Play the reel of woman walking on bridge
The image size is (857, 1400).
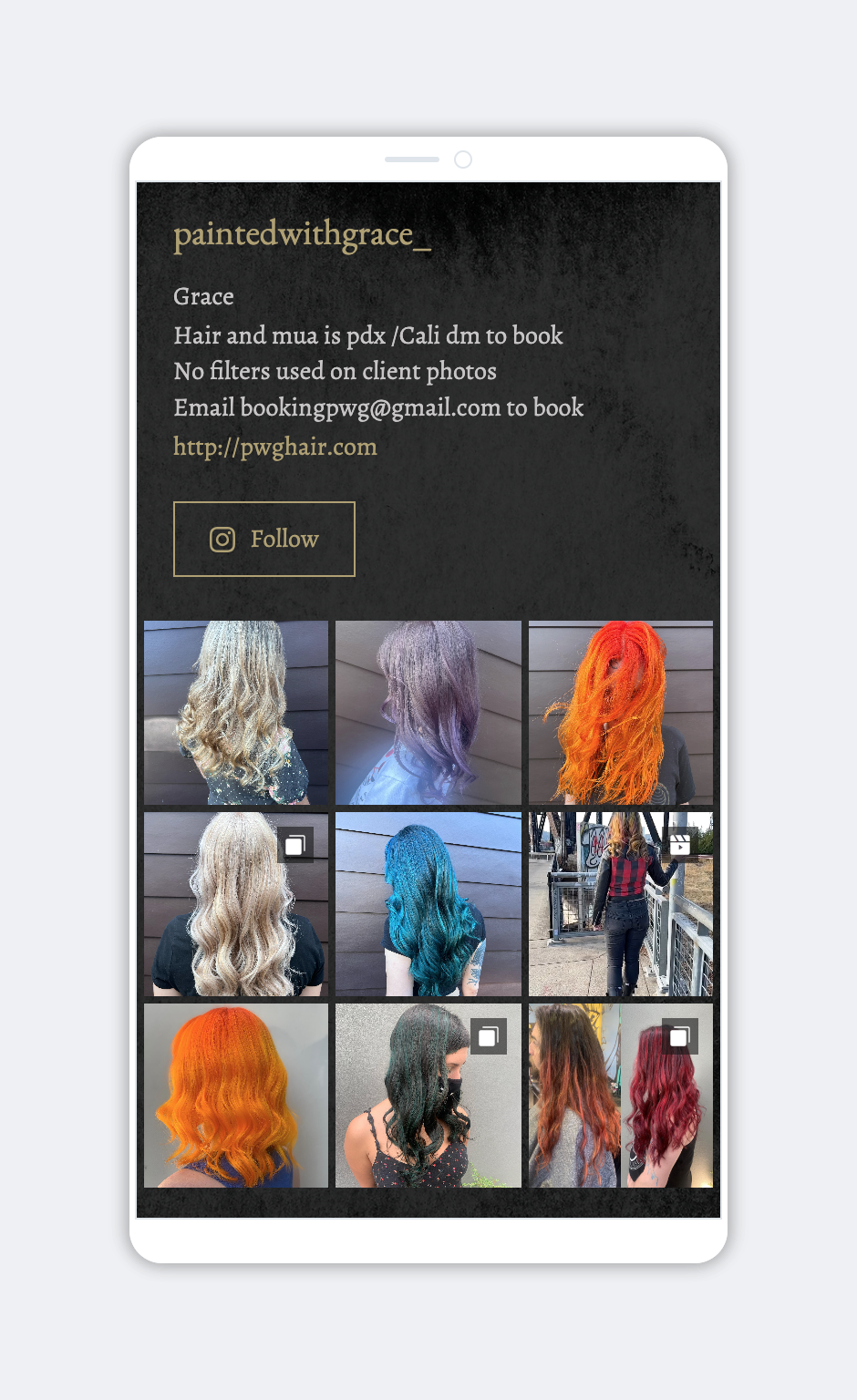[x=621, y=904]
